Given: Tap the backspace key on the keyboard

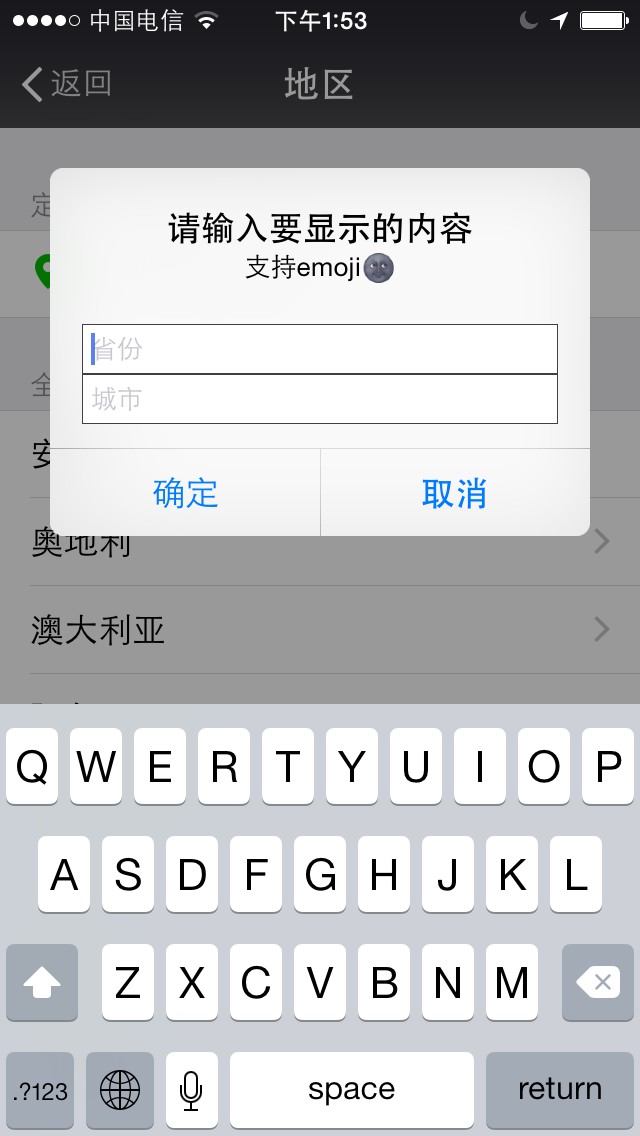Looking at the screenshot, I should point(598,982).
